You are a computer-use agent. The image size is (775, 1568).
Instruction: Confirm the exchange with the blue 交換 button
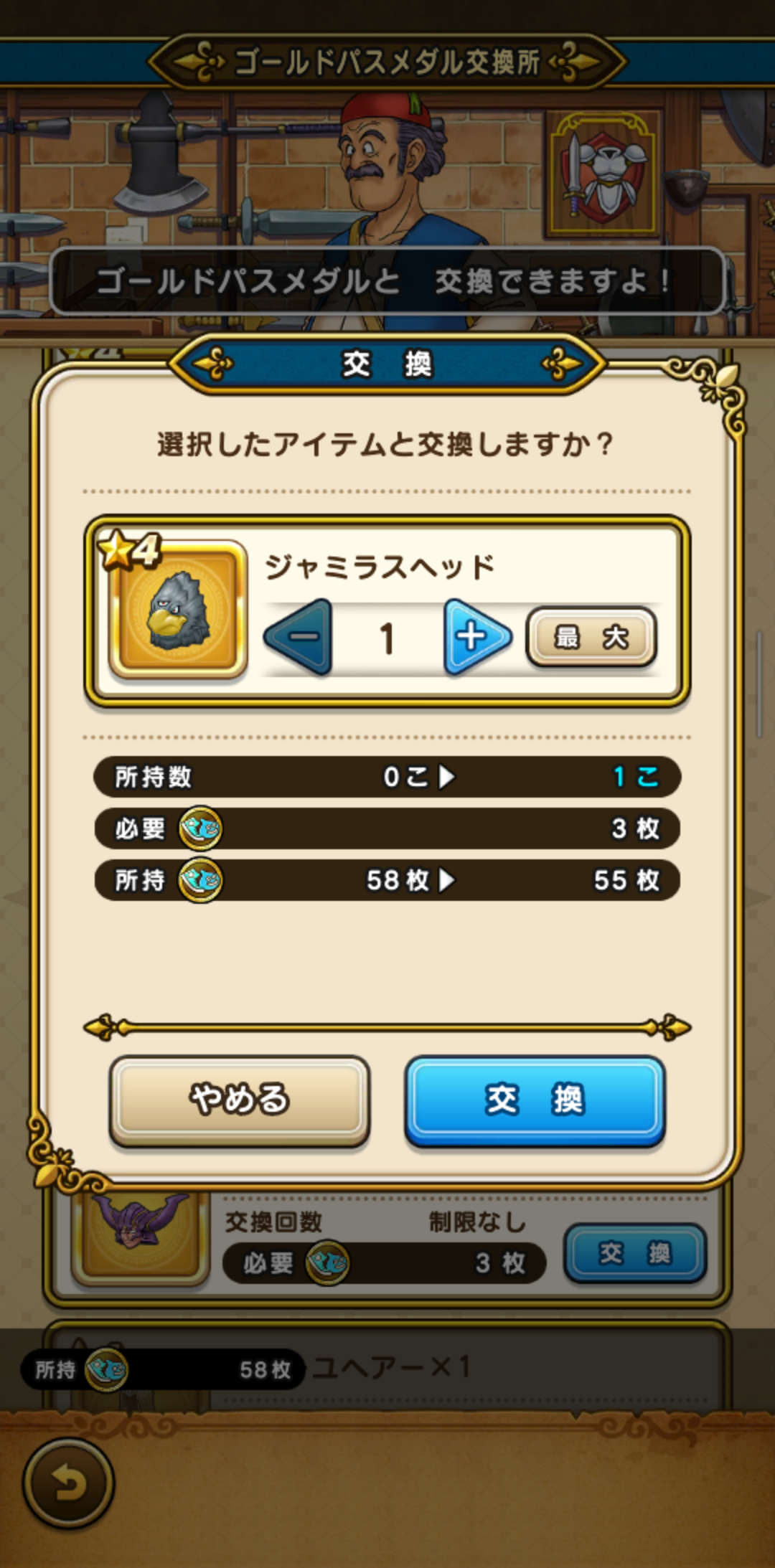coord(535,1100)
